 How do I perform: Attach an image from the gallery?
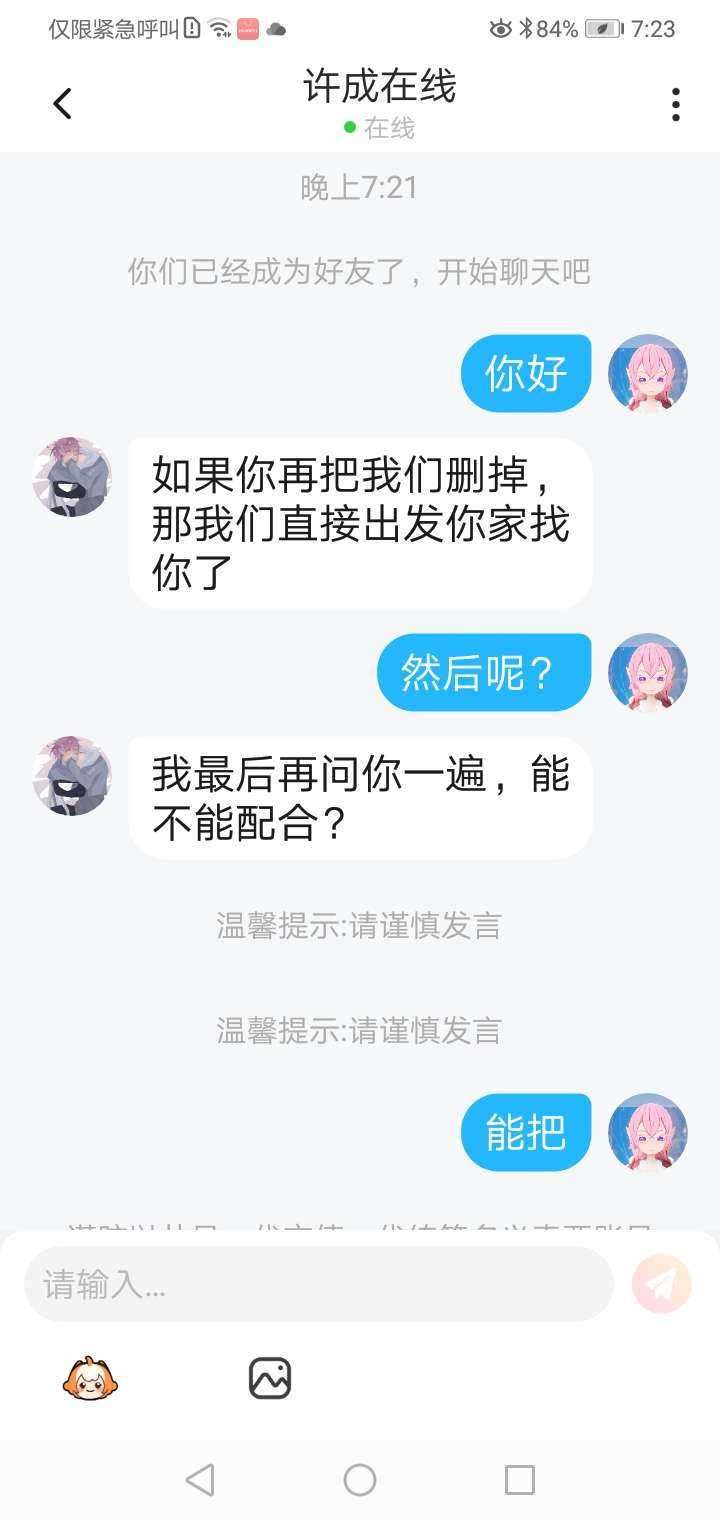point(269,1379)
